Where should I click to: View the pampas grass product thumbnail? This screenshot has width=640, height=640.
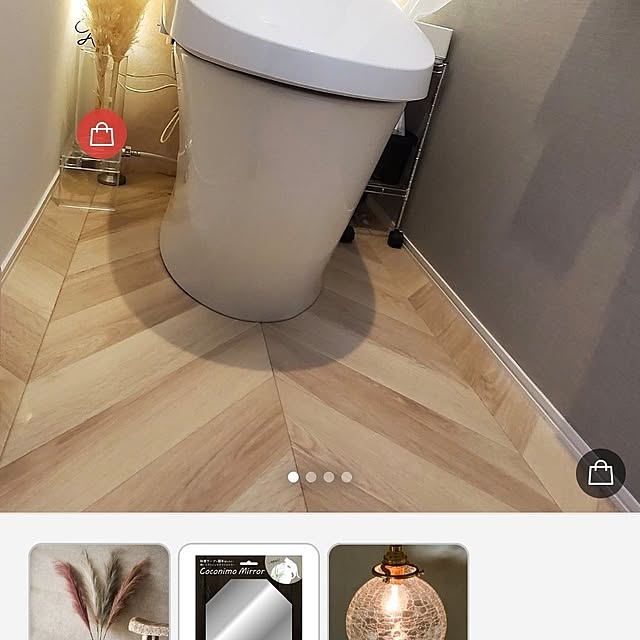[x=99, y=592]
